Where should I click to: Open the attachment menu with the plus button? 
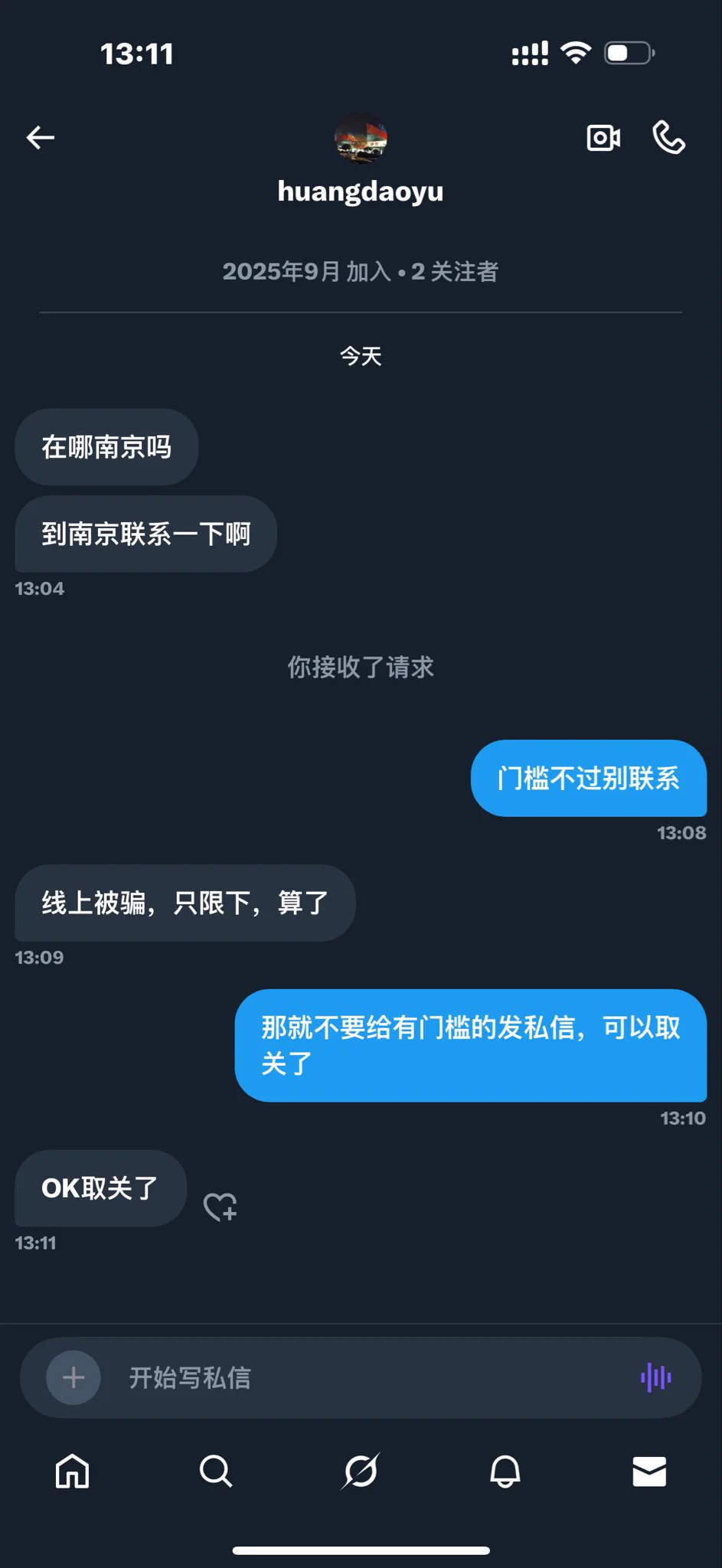74,1377
